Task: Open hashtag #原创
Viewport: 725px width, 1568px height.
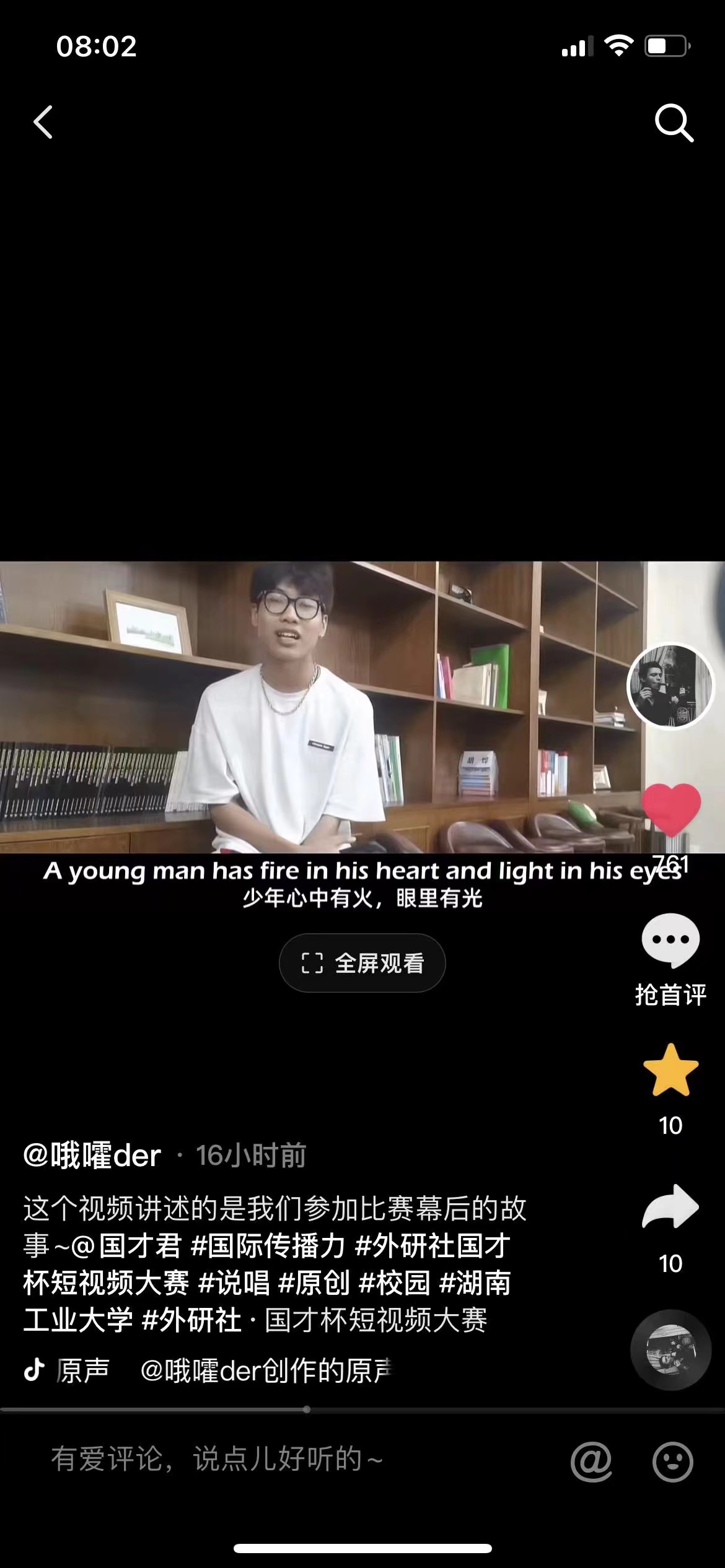Action: pos(314,1283)
